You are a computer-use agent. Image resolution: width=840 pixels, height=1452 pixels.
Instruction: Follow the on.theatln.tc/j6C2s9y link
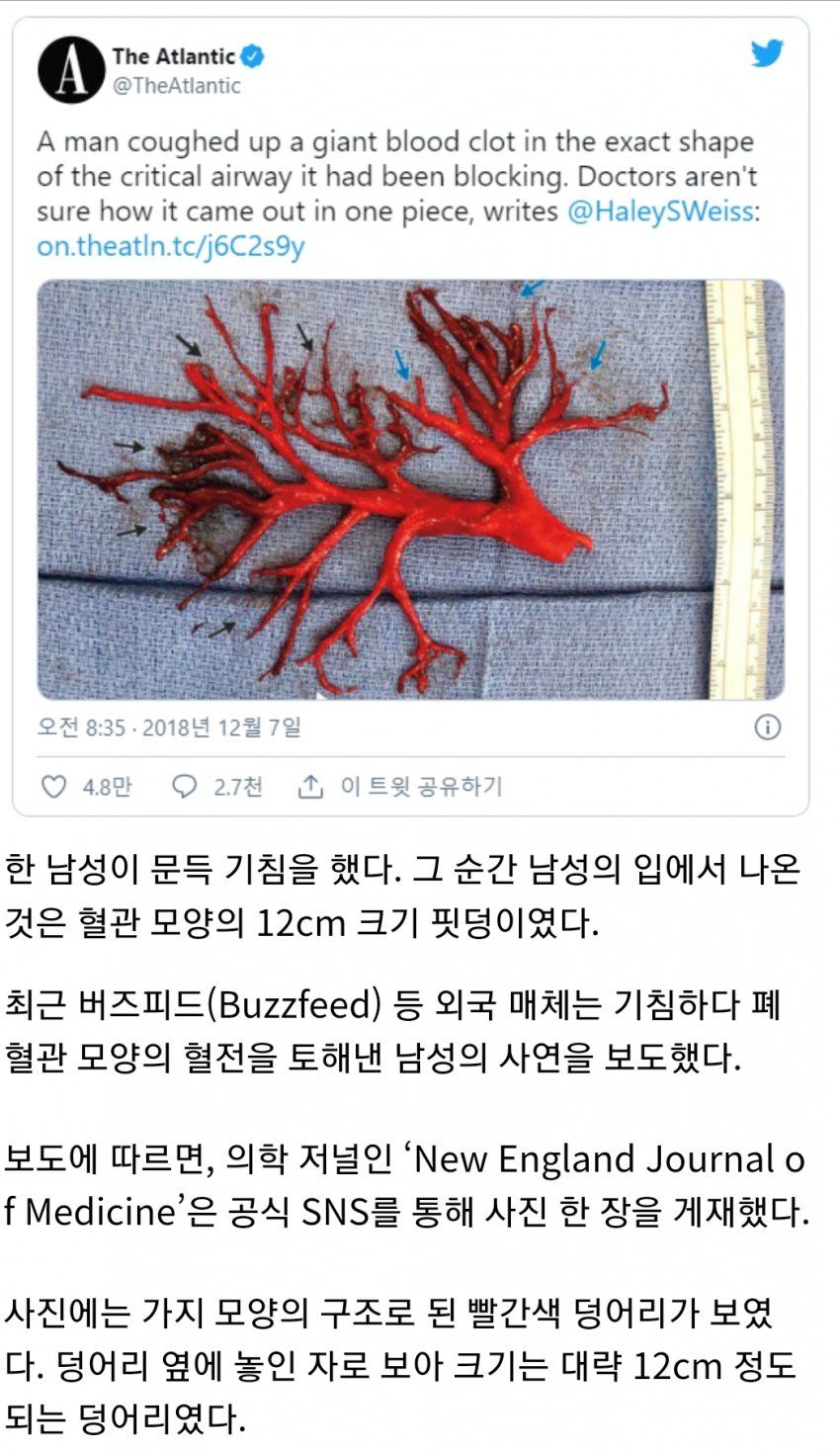[170, 246]
